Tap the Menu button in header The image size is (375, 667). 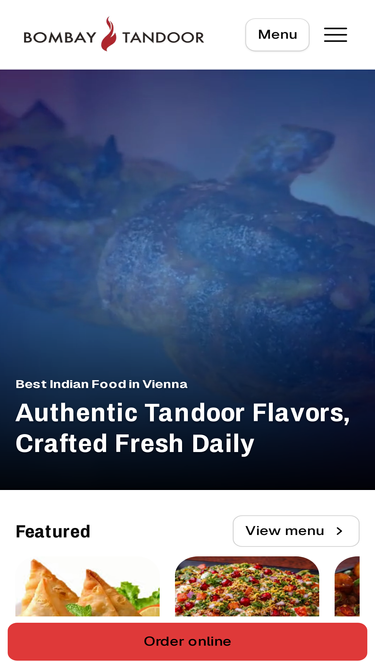click(x=277, y=35)
